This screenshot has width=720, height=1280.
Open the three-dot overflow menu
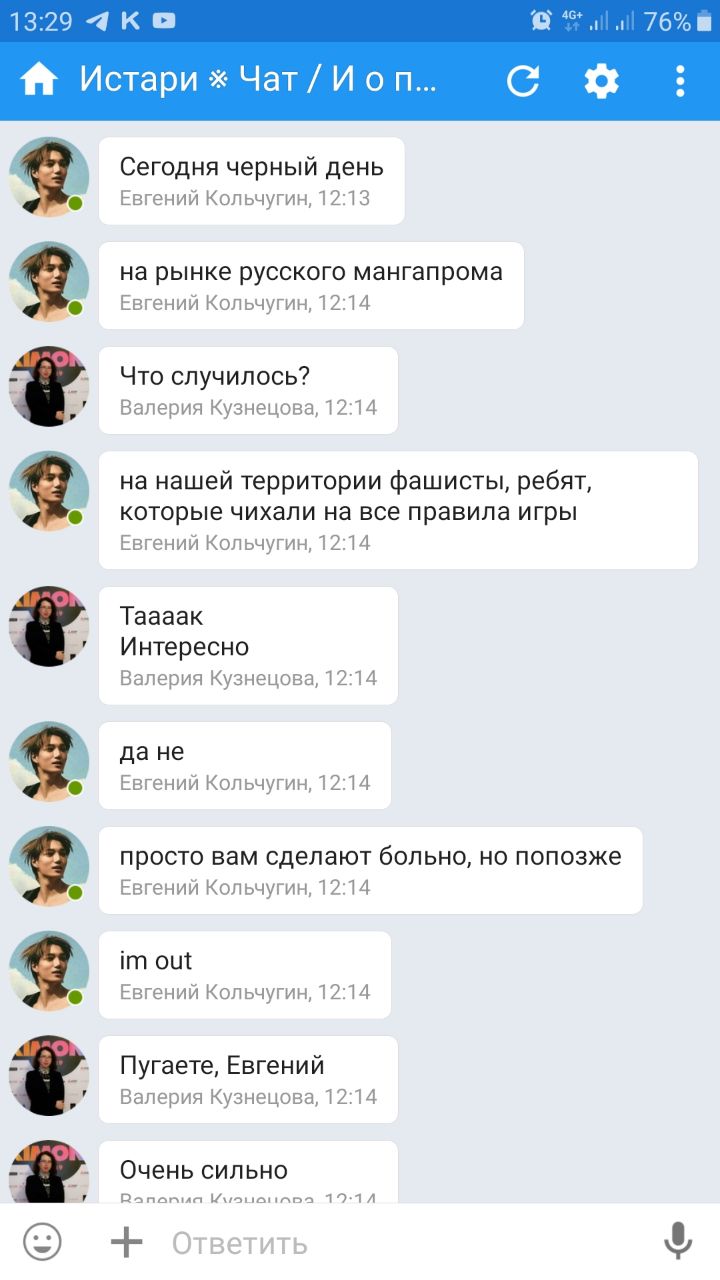pyautogui.click(x=680, y=81)
